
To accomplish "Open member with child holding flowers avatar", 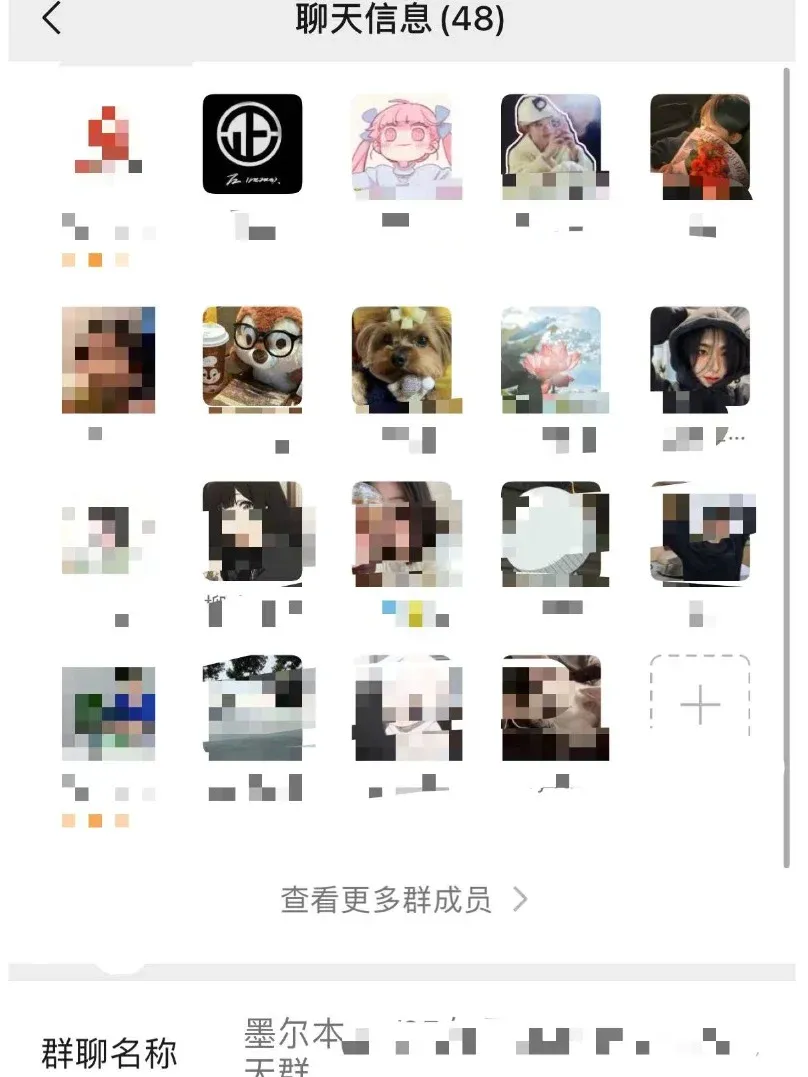I will [x=700, y=146].
